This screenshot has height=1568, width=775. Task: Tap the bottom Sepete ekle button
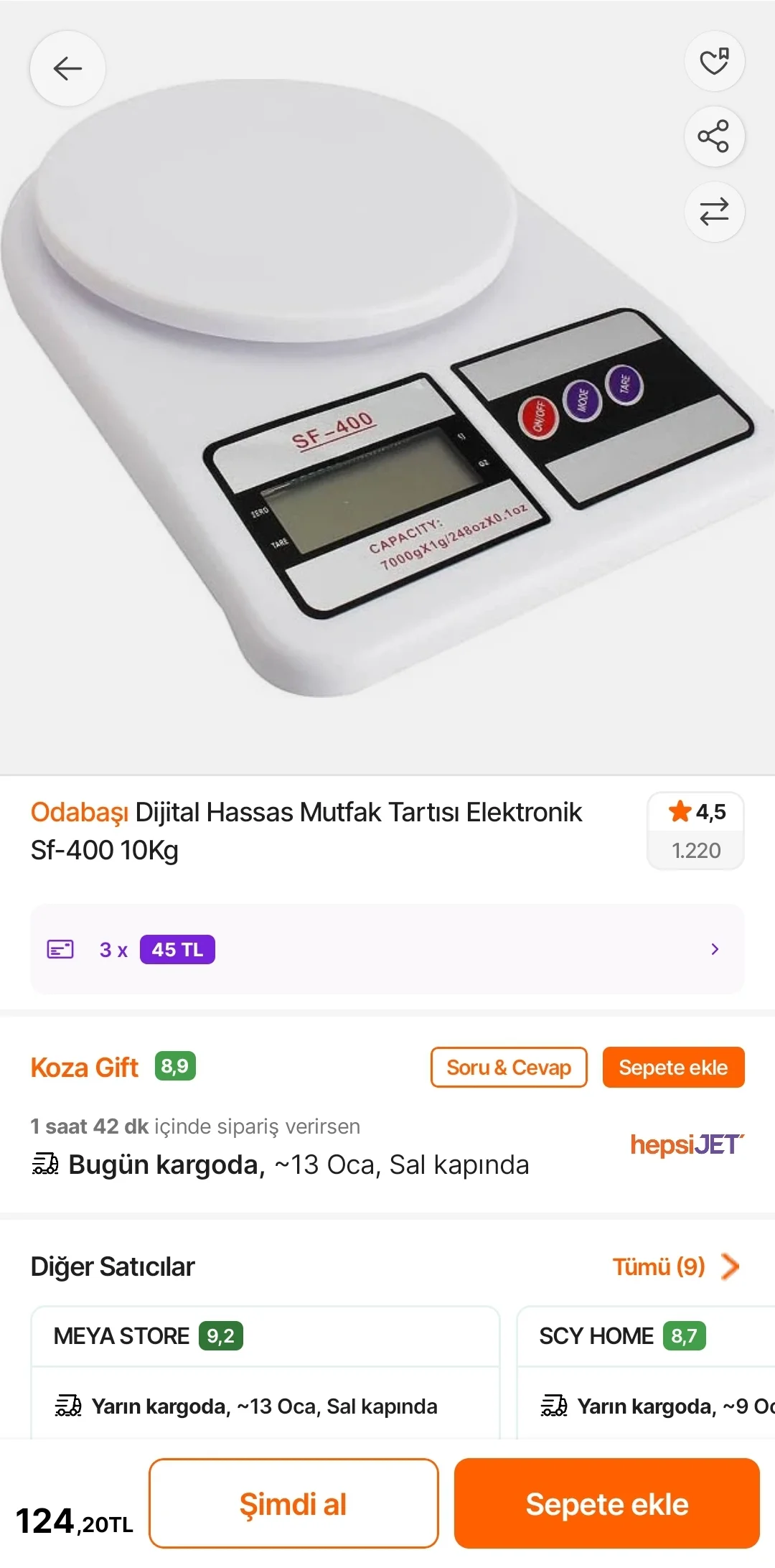click(606, 1503)
